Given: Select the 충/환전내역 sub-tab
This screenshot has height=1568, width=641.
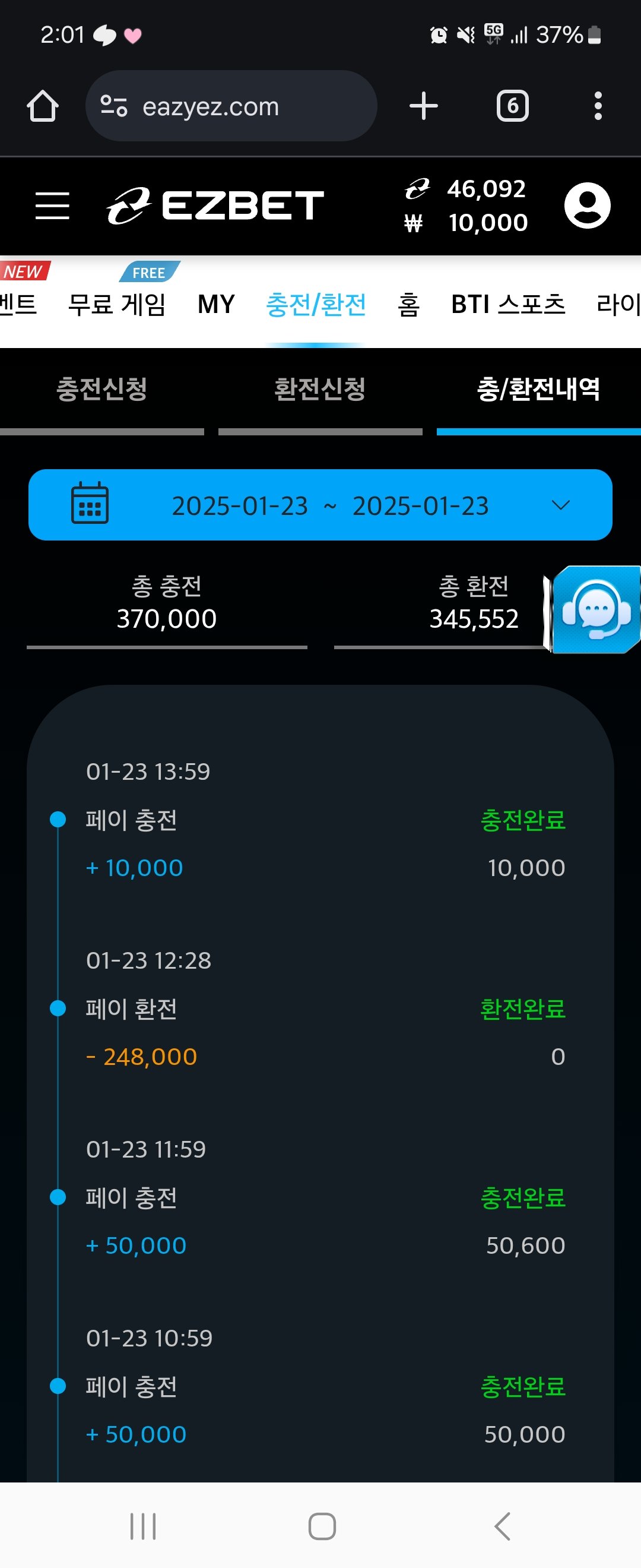Looking at the screenshot, I should coord(538,390).
